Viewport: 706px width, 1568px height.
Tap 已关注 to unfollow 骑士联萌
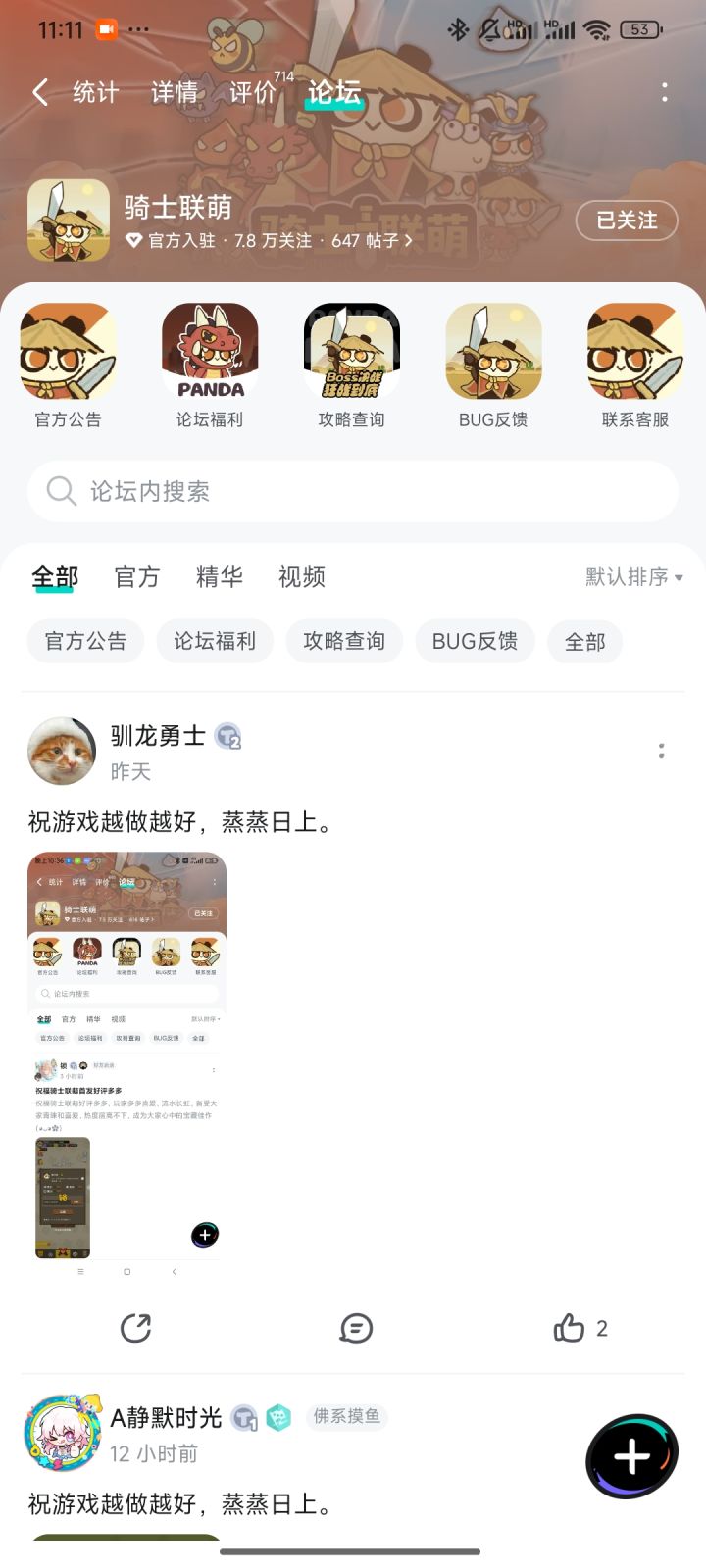pos(627,221)
